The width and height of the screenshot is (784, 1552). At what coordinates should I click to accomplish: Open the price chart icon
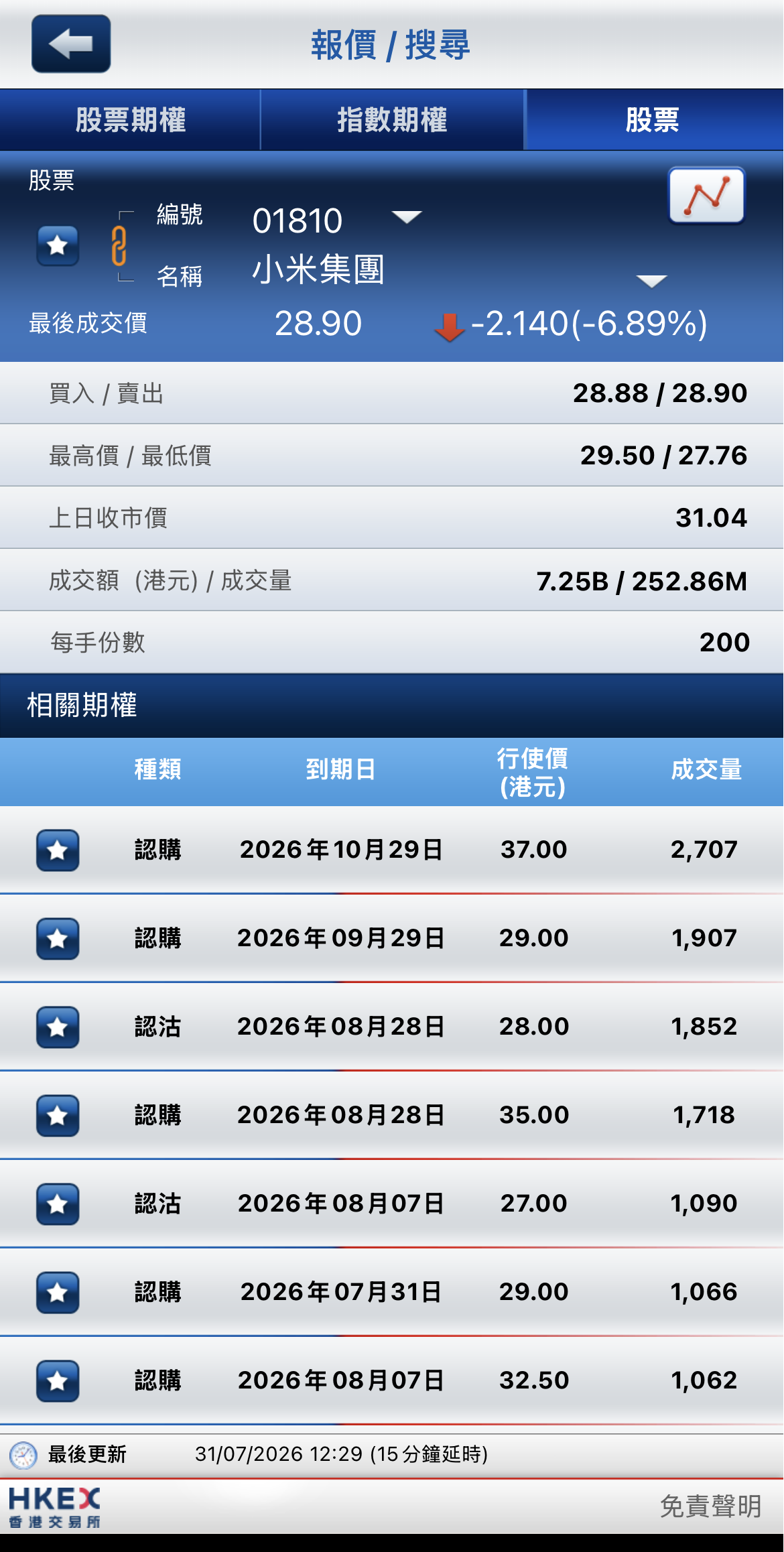click(x=706, y=196)
